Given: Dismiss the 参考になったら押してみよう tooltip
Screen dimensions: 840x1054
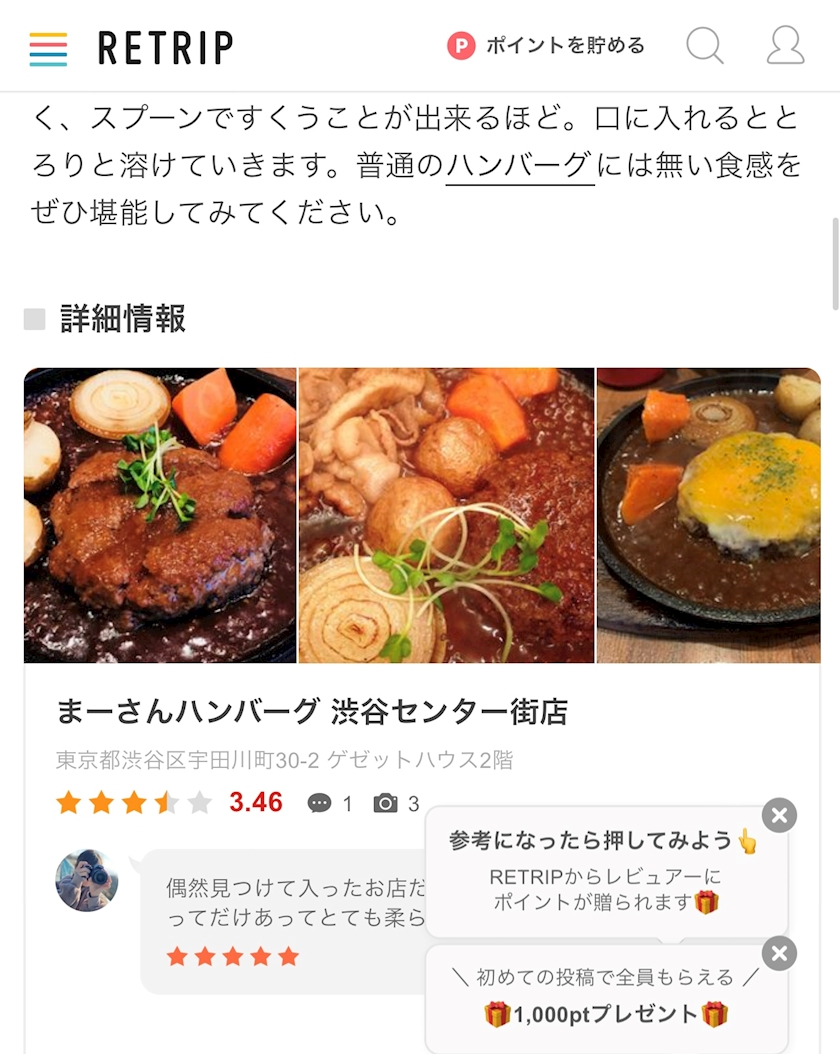Looking at the screenshot, I should point(778,815).
